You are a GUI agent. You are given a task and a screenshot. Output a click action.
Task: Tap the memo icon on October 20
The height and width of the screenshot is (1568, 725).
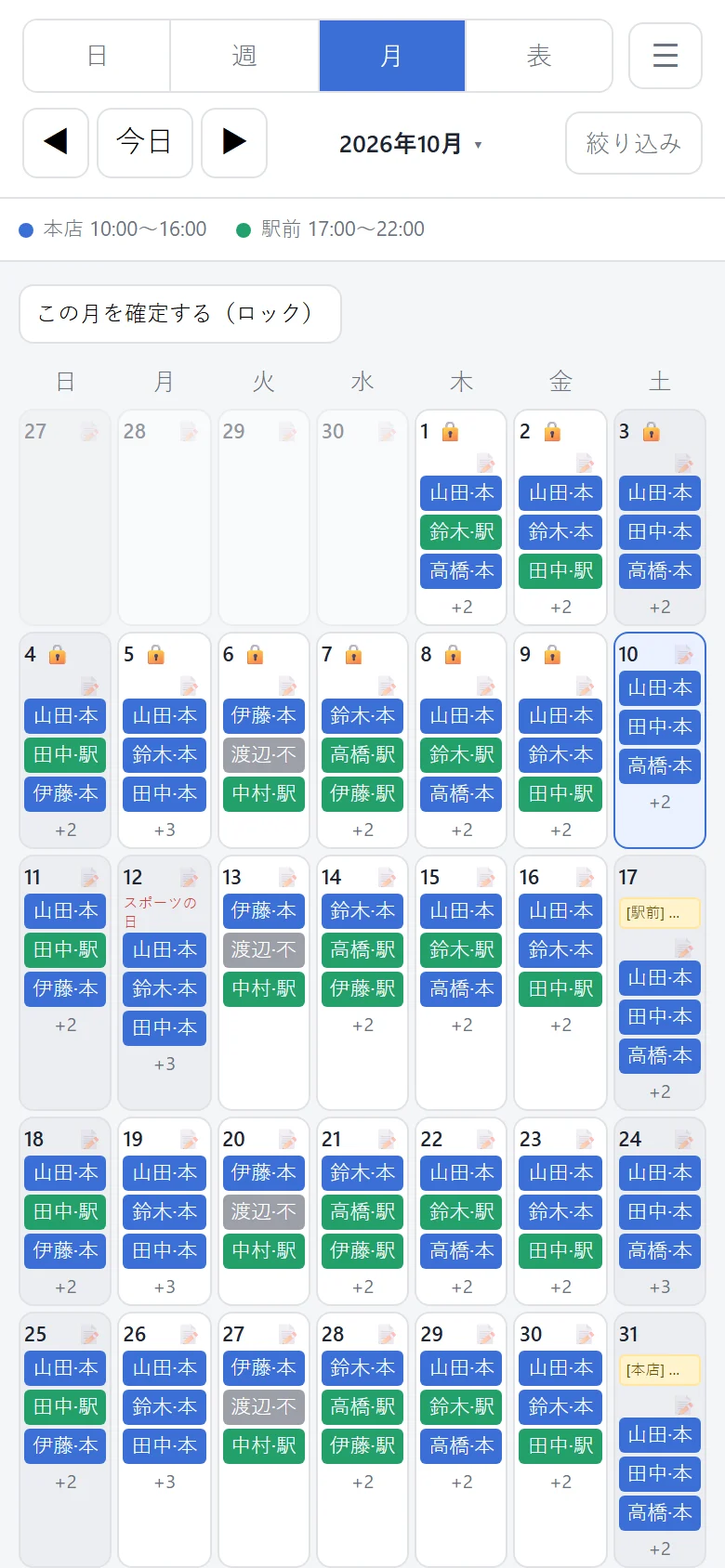pyautogui.click(x=288, y=1139)
